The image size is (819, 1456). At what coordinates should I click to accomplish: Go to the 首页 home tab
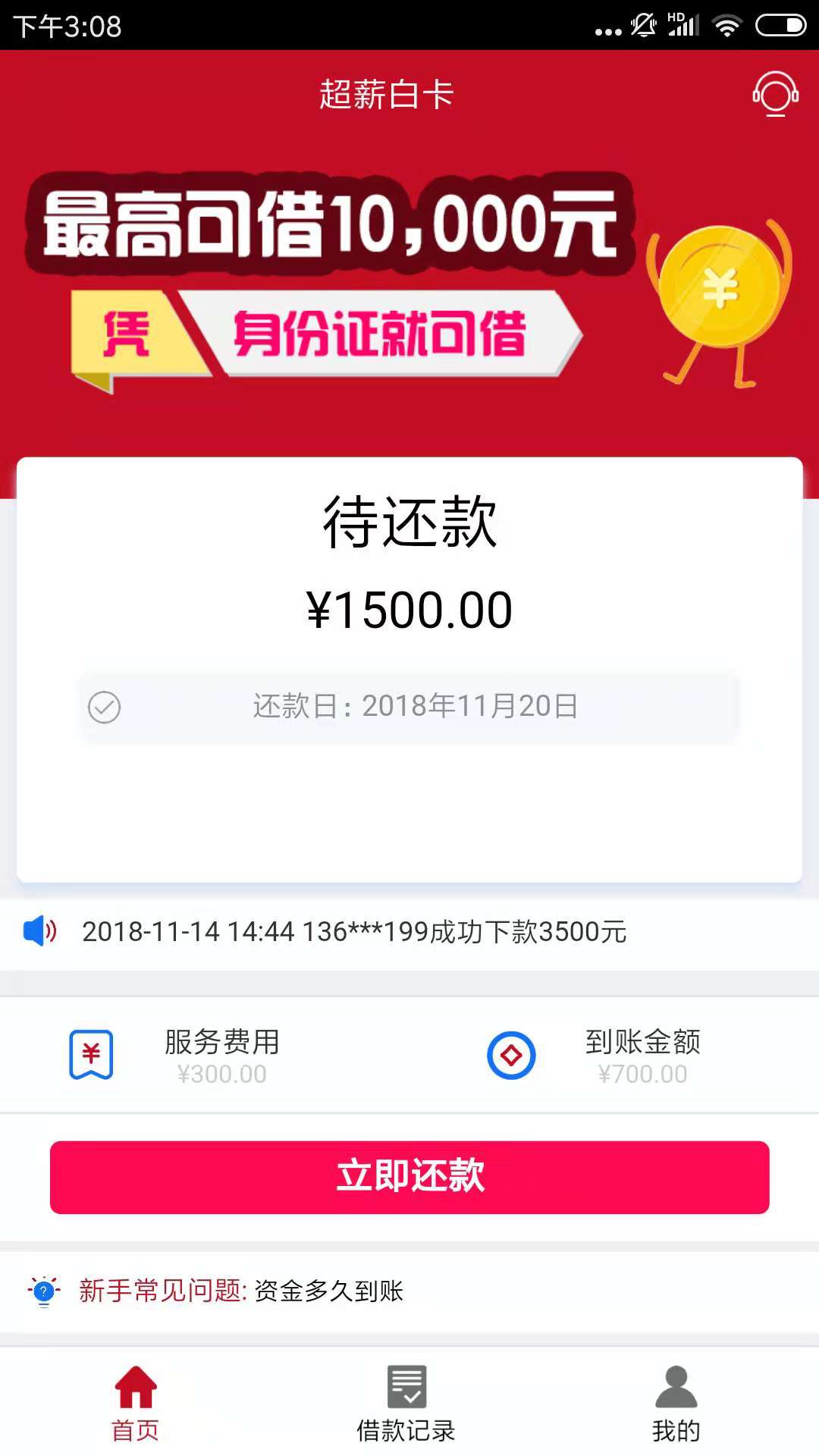pos(136,1404)
